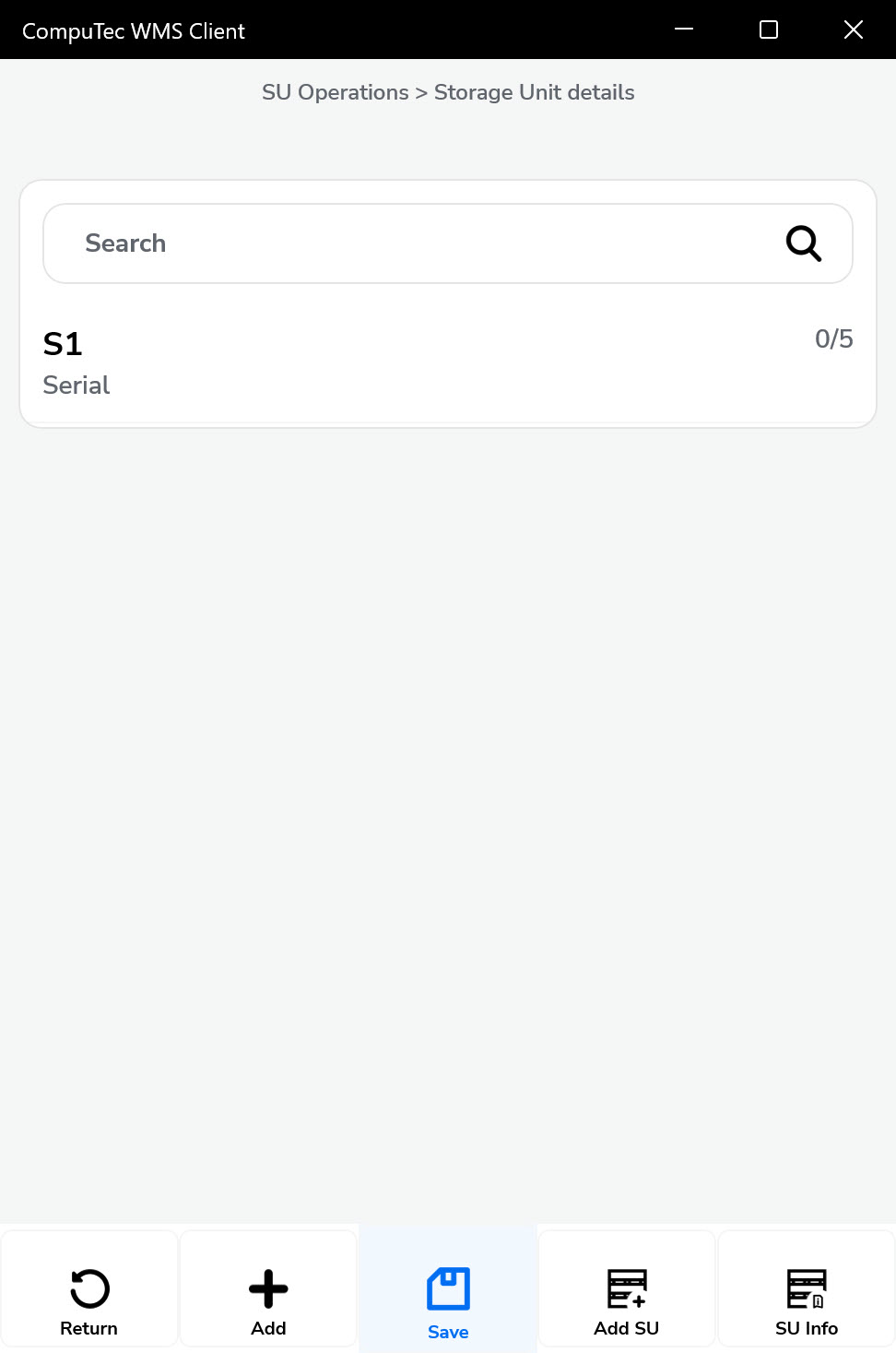Maximize the application window
Screen dimensions: 896x1353
769,30
